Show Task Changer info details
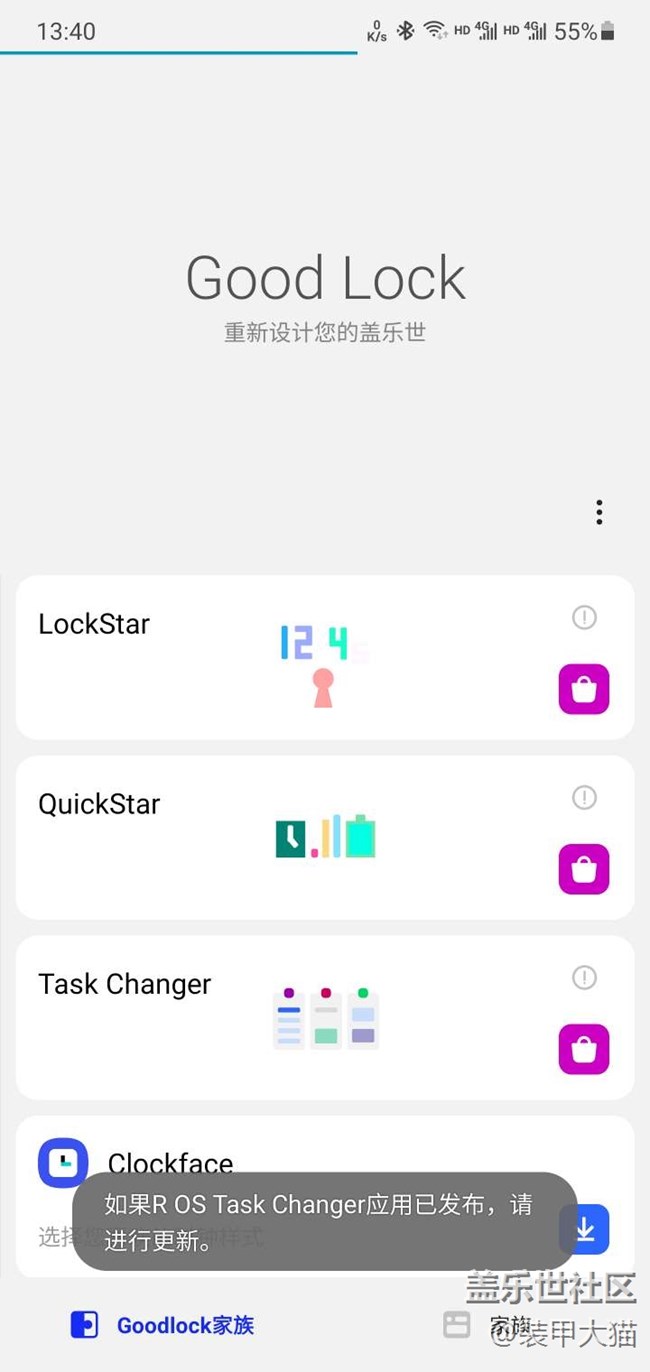The height and width of the screenshot is (1372, 650). 584,978
